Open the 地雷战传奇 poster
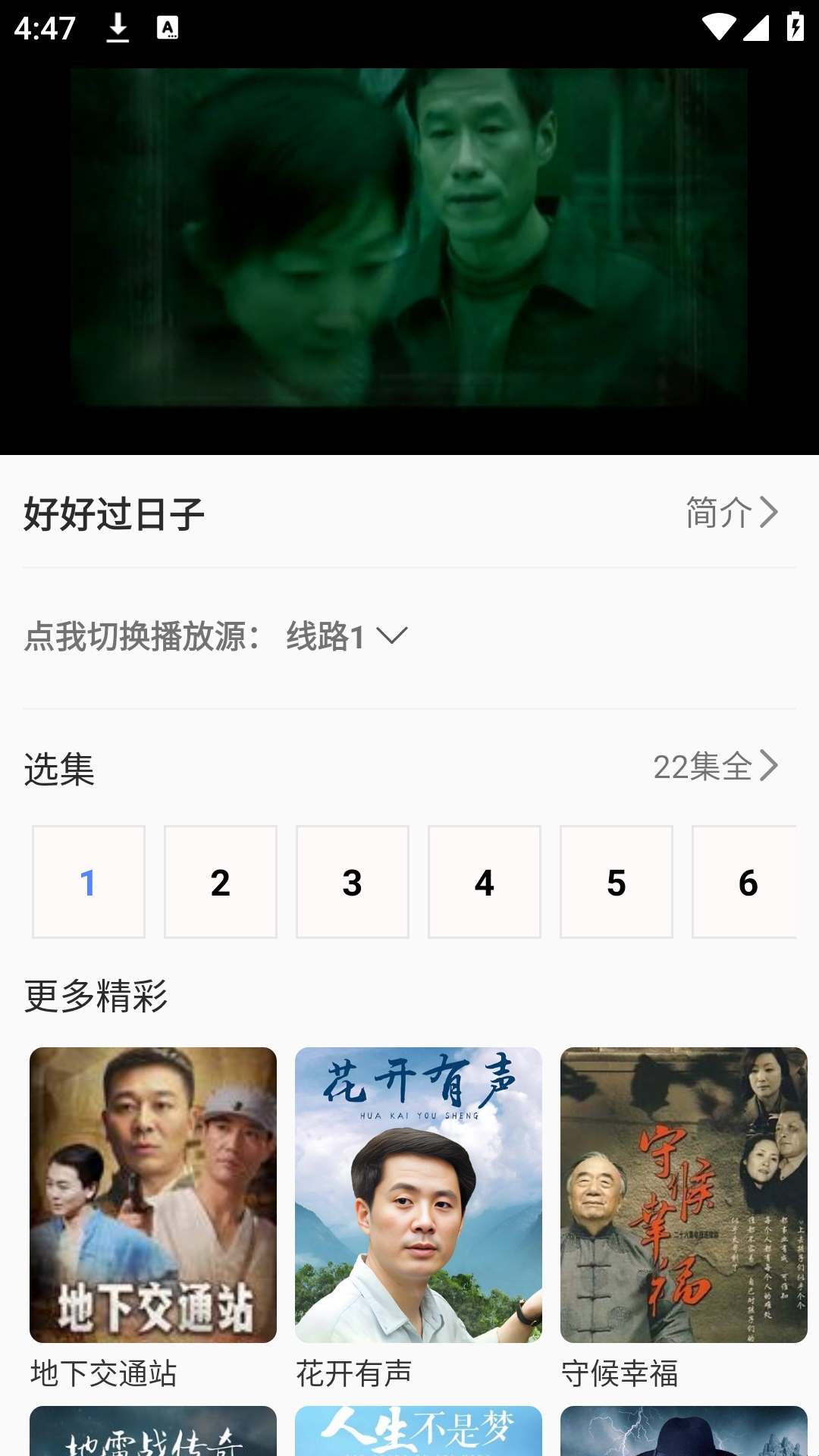Image resolution: width=819 pixels, height=1456 pixels. 153,1432
